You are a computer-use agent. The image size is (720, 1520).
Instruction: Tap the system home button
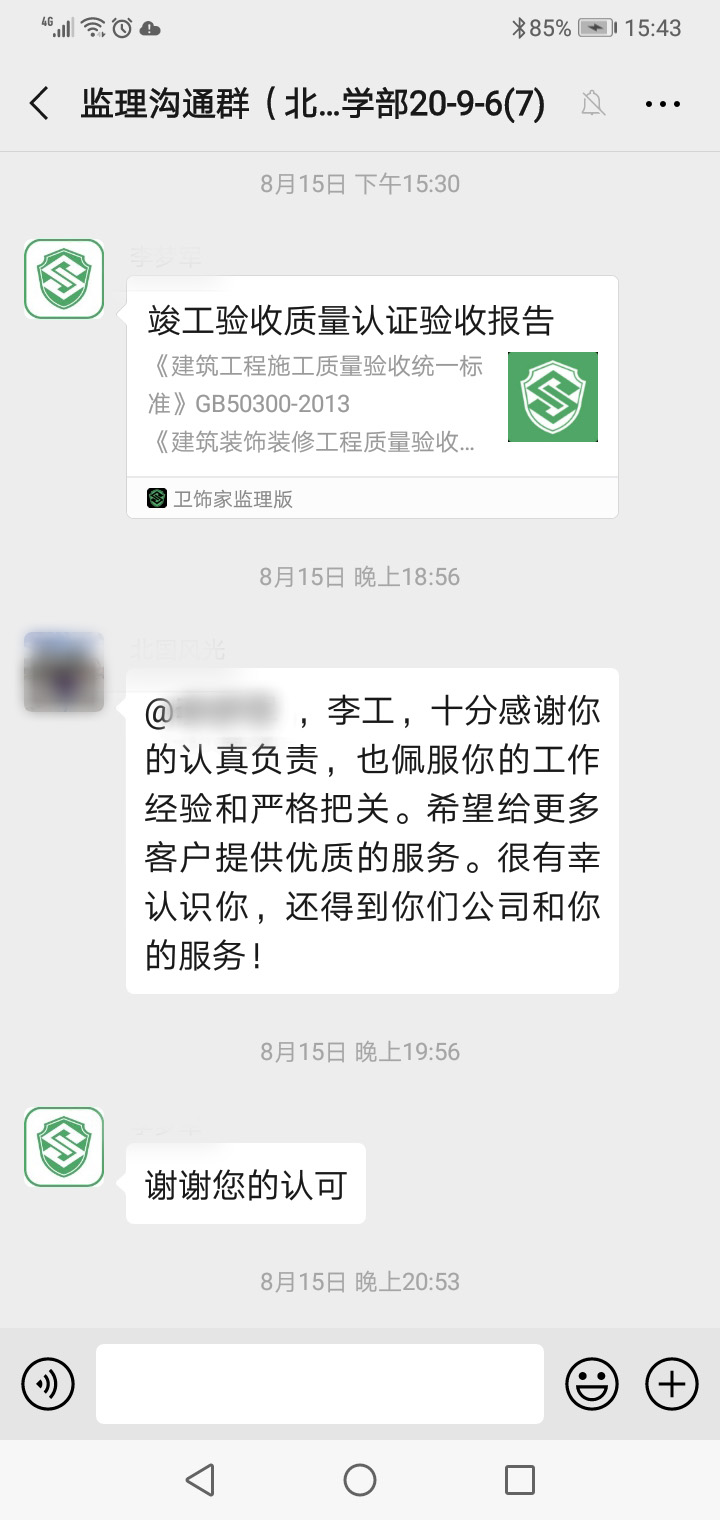pos(360,1480)
